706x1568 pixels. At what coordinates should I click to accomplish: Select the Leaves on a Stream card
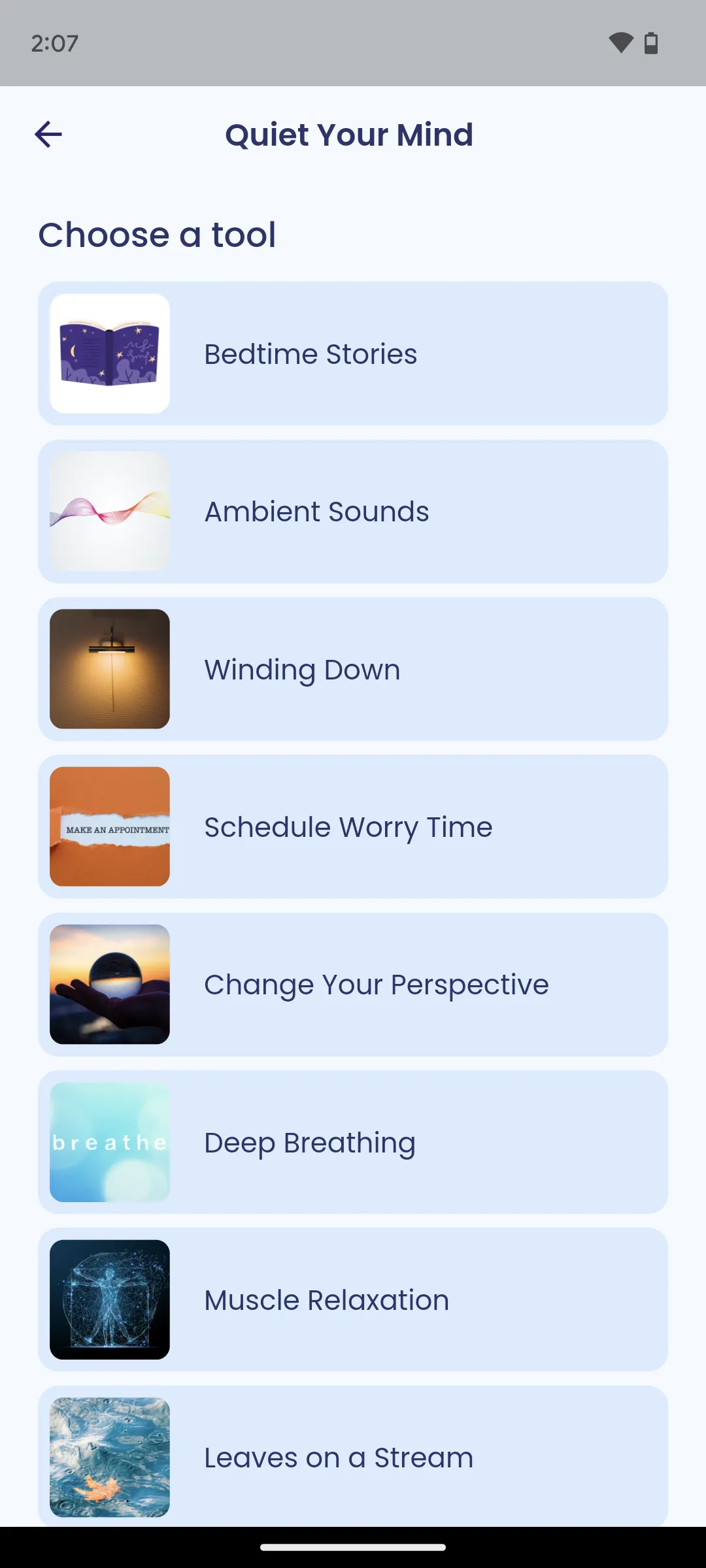(x=353, y=1457)
